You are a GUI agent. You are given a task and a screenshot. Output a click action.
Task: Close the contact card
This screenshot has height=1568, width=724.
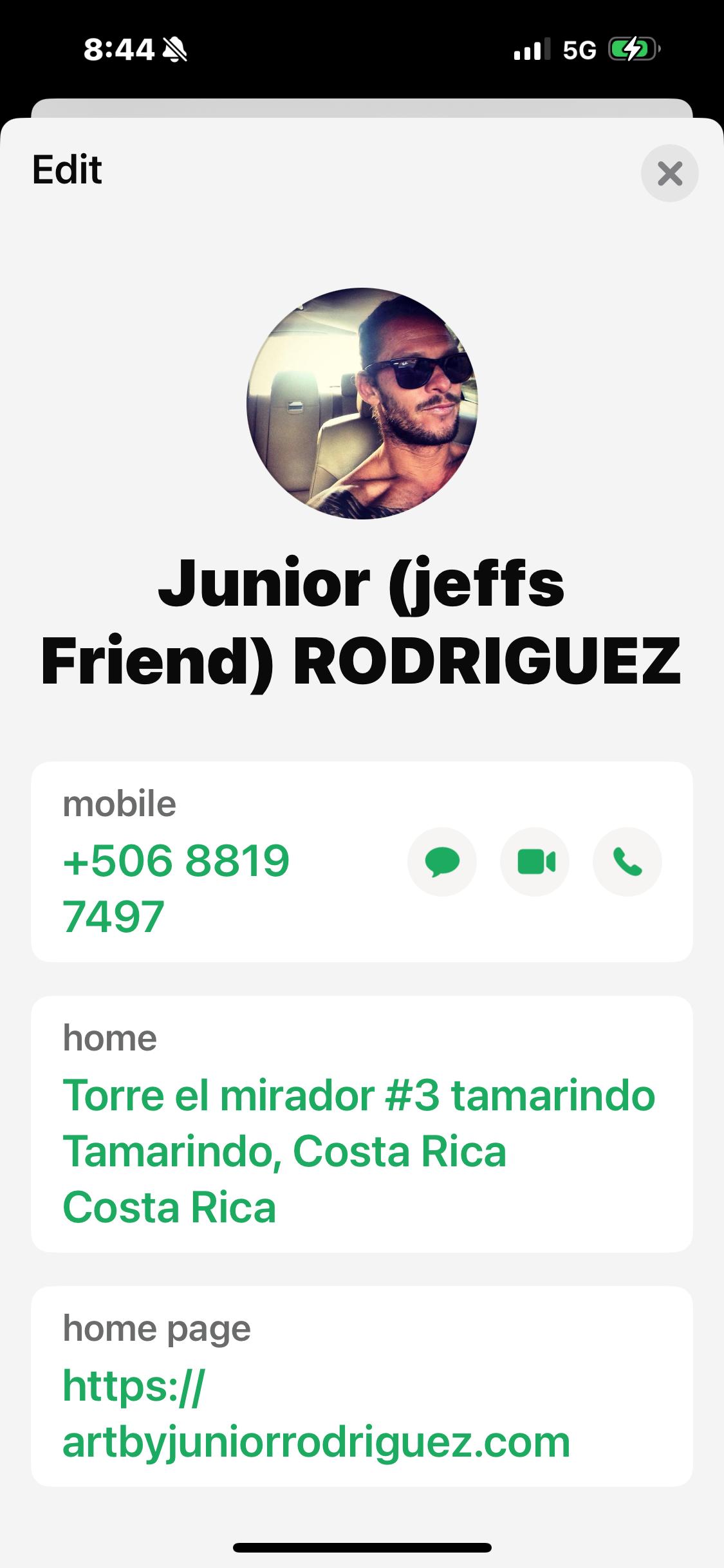click(x=669, y=173)
